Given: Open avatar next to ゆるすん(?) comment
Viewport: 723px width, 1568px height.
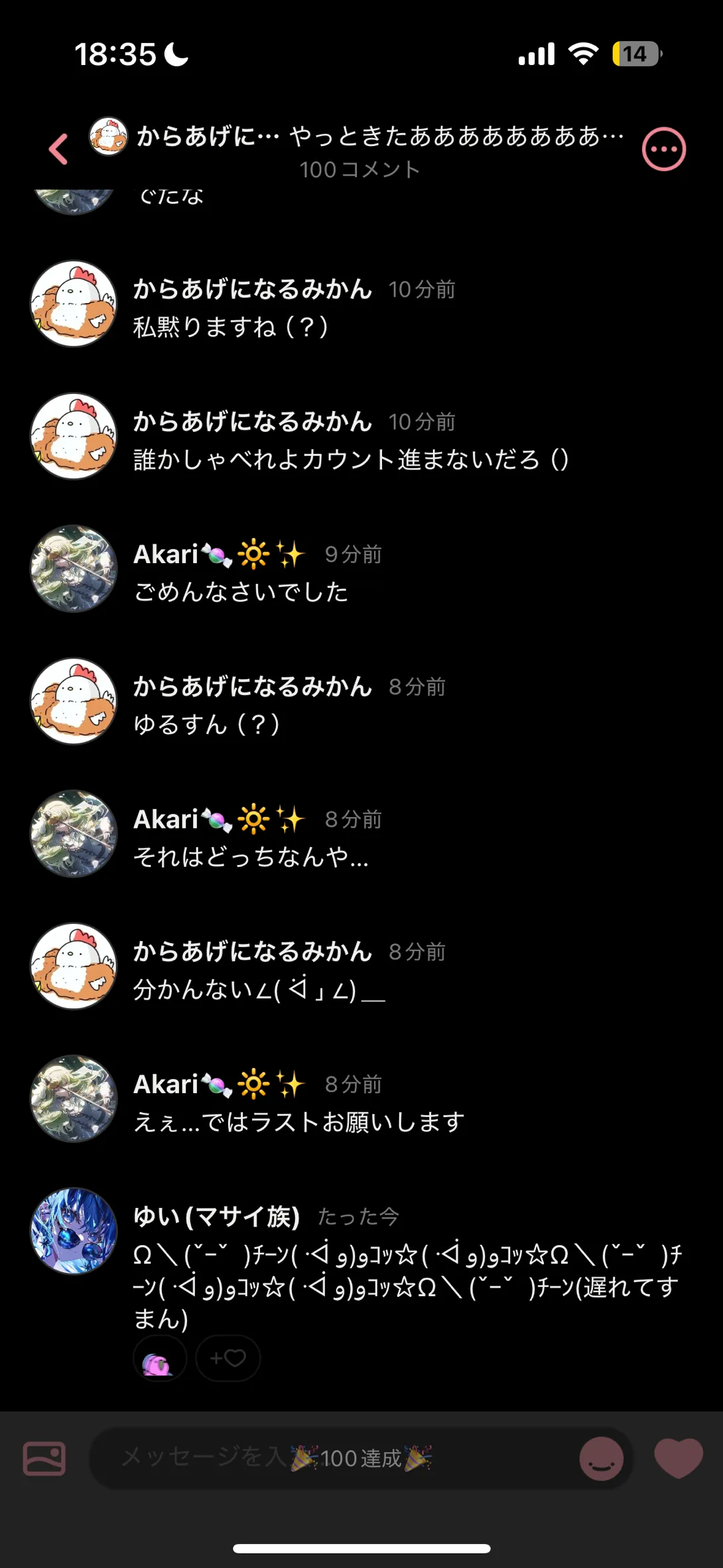Looking at the screenshot, I should click(74, 701).
